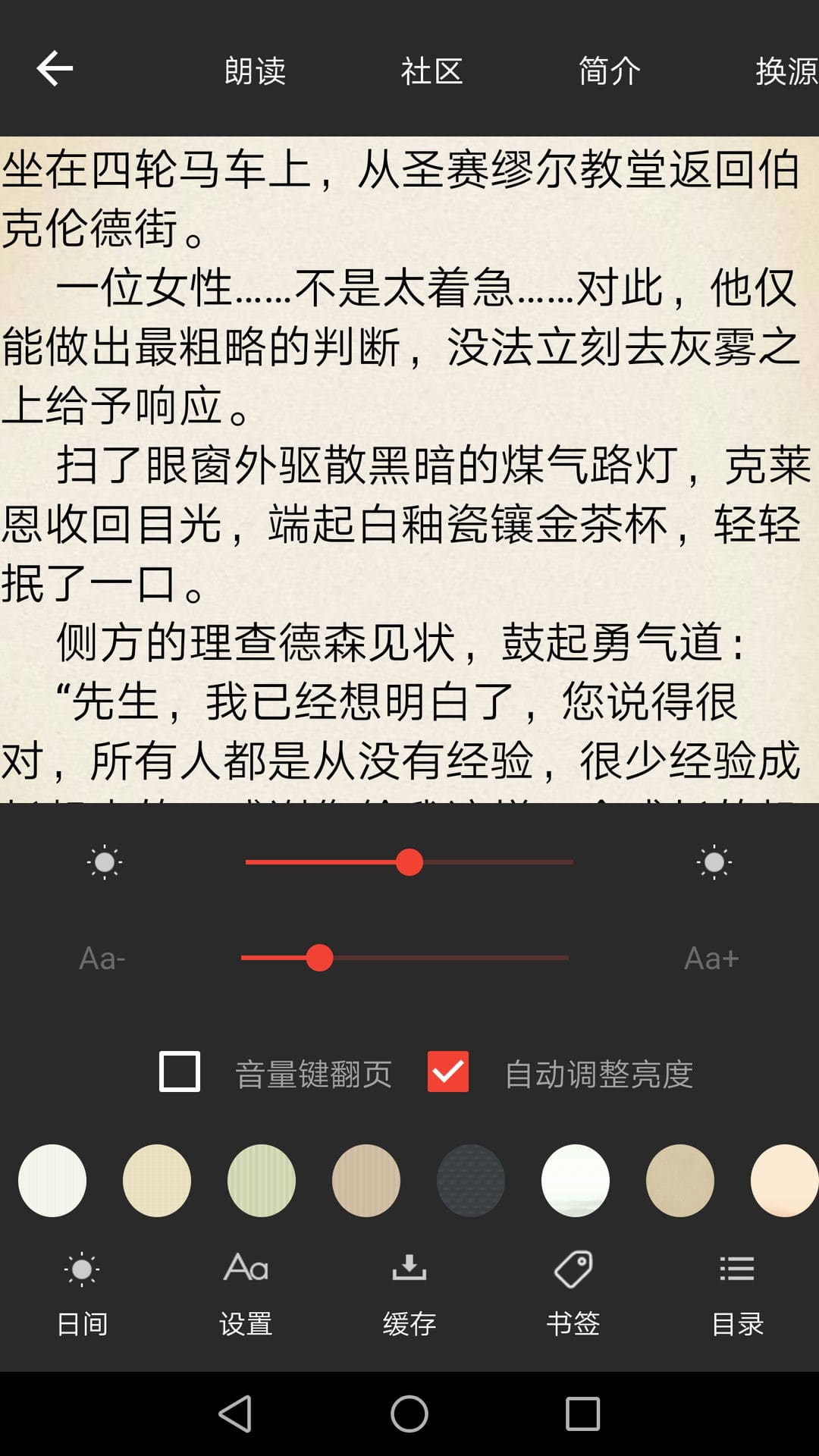819x1456 pixels.
Task: Select the light green background swatch
Action: pyautogui.click(x=262, y=1181)
